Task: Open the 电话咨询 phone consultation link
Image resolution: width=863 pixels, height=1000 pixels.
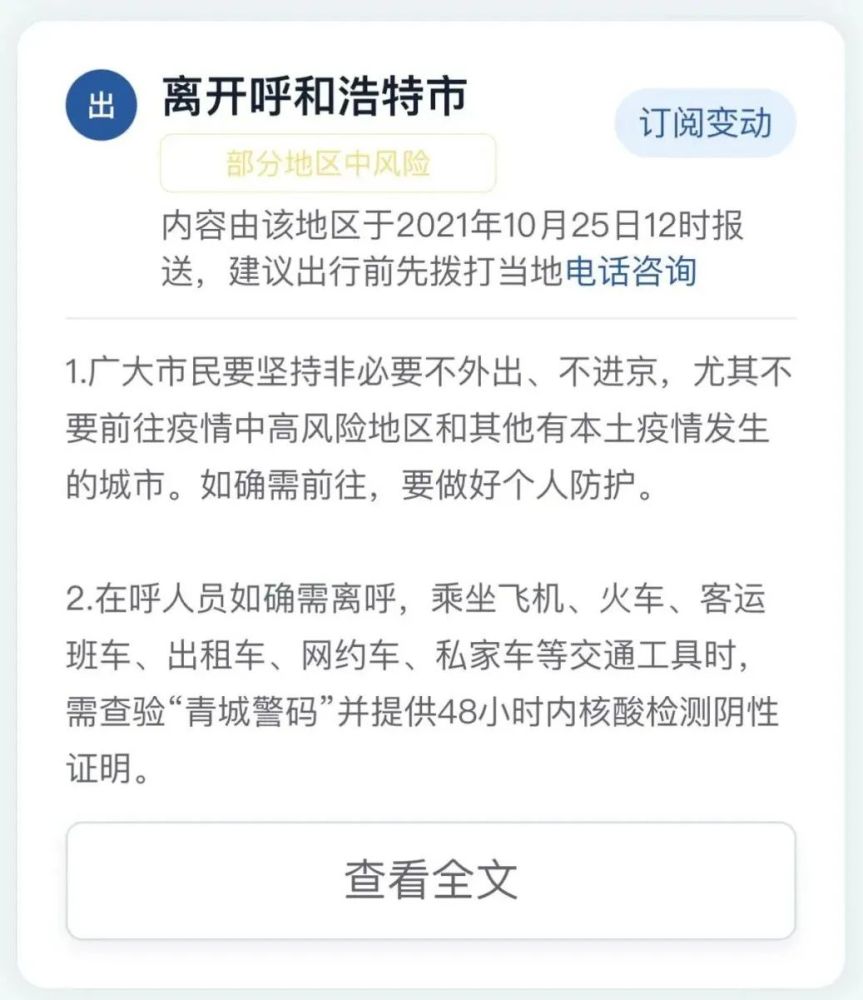Action: (x=631, y=272)
